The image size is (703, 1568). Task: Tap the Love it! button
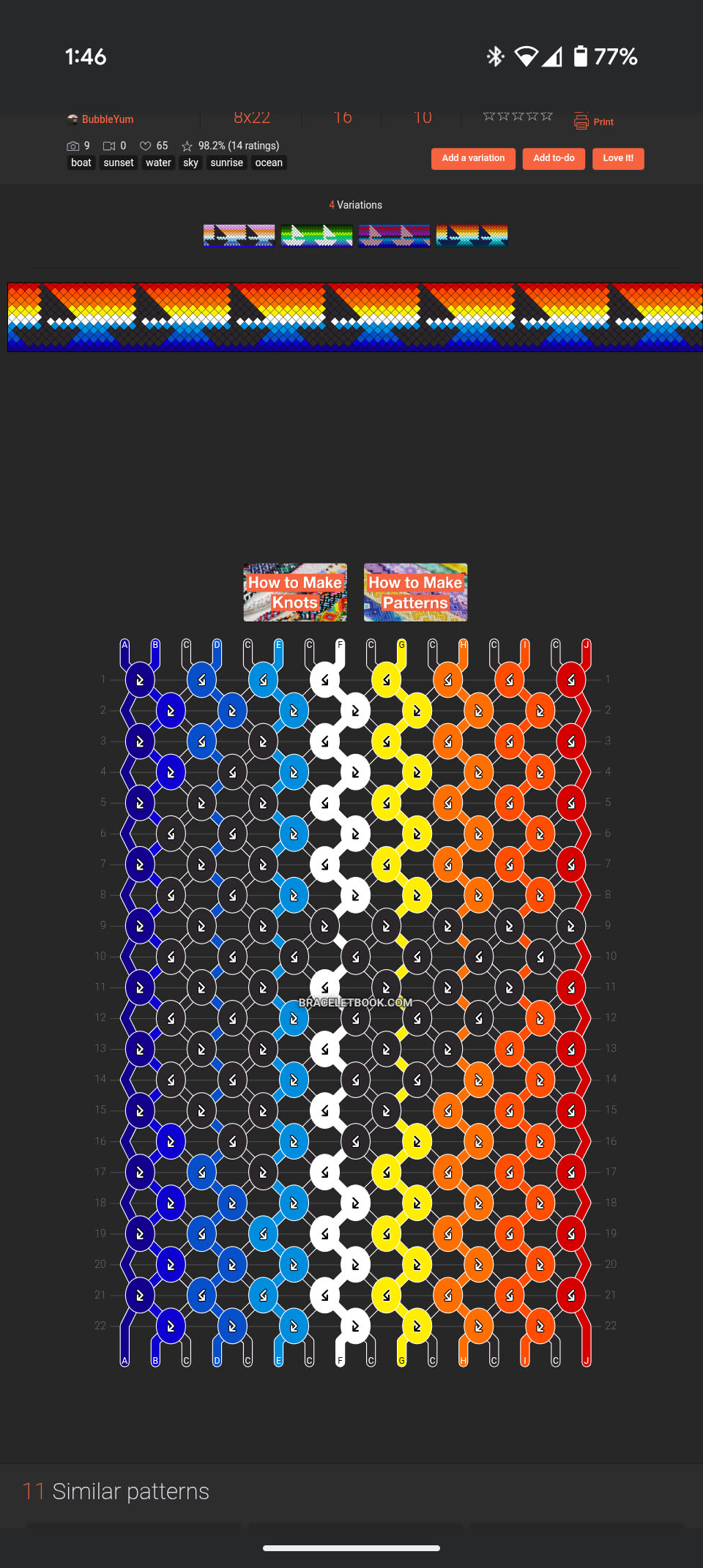618,158
